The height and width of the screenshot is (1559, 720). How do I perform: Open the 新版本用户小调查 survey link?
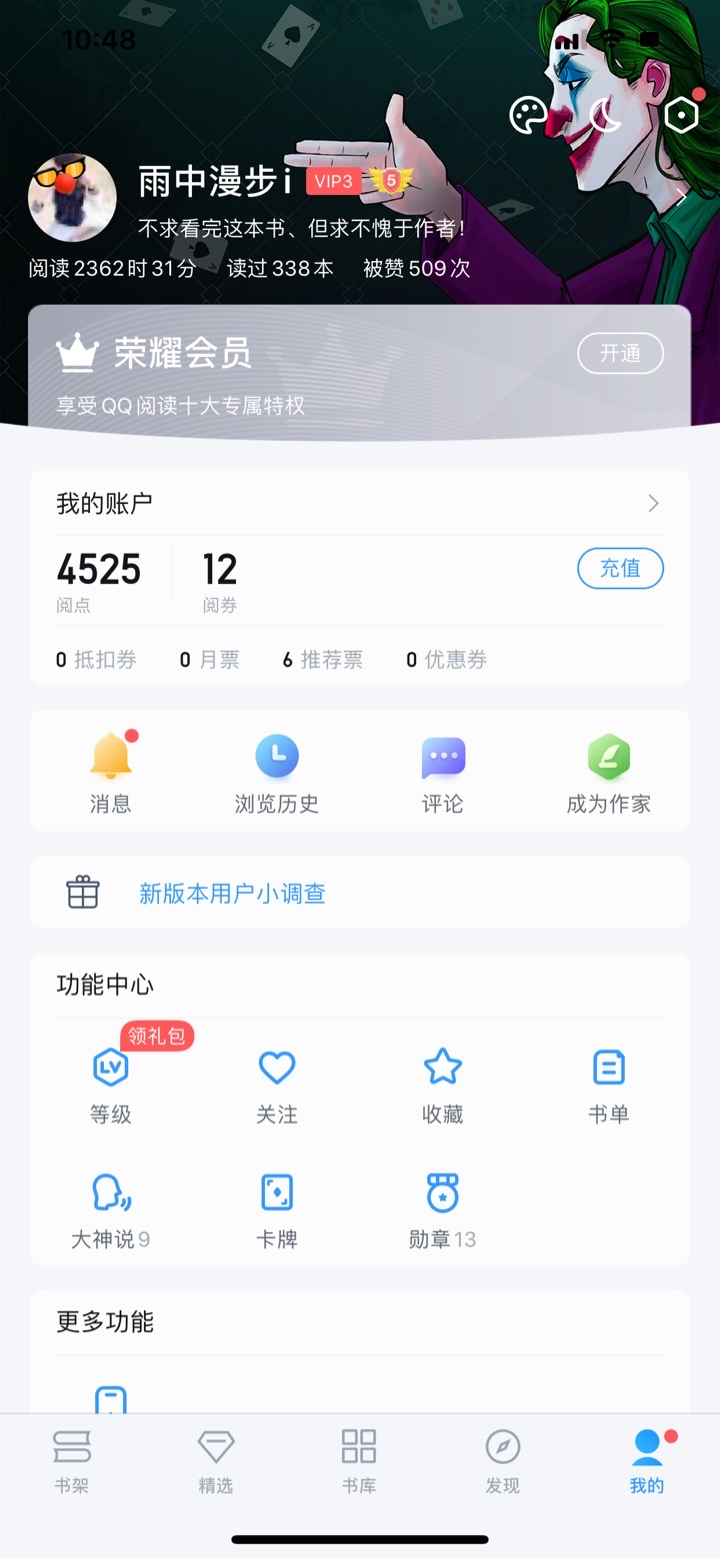pos(232,893)
